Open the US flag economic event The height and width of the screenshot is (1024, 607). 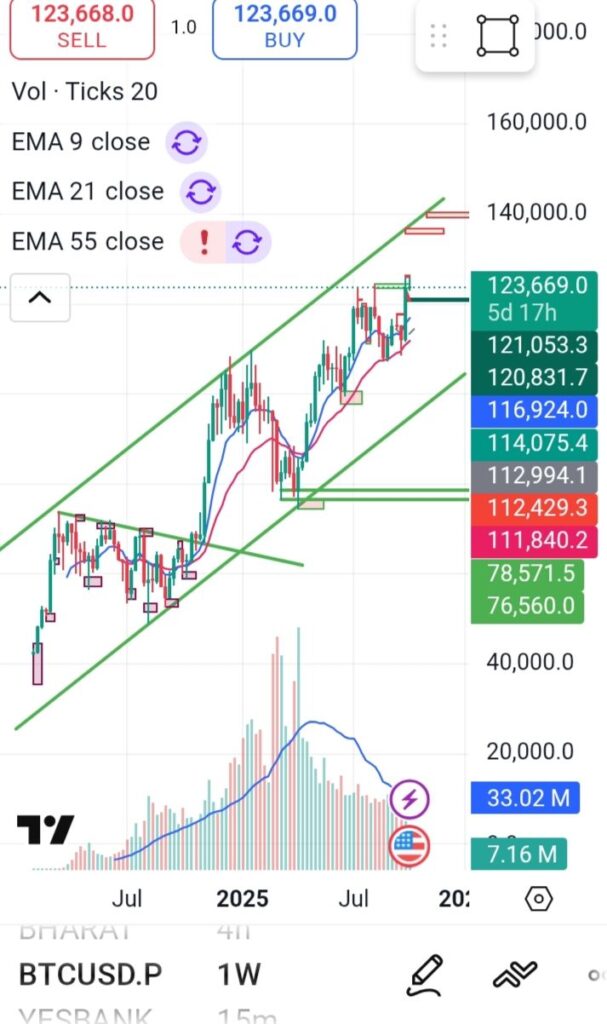pos(408,846)
